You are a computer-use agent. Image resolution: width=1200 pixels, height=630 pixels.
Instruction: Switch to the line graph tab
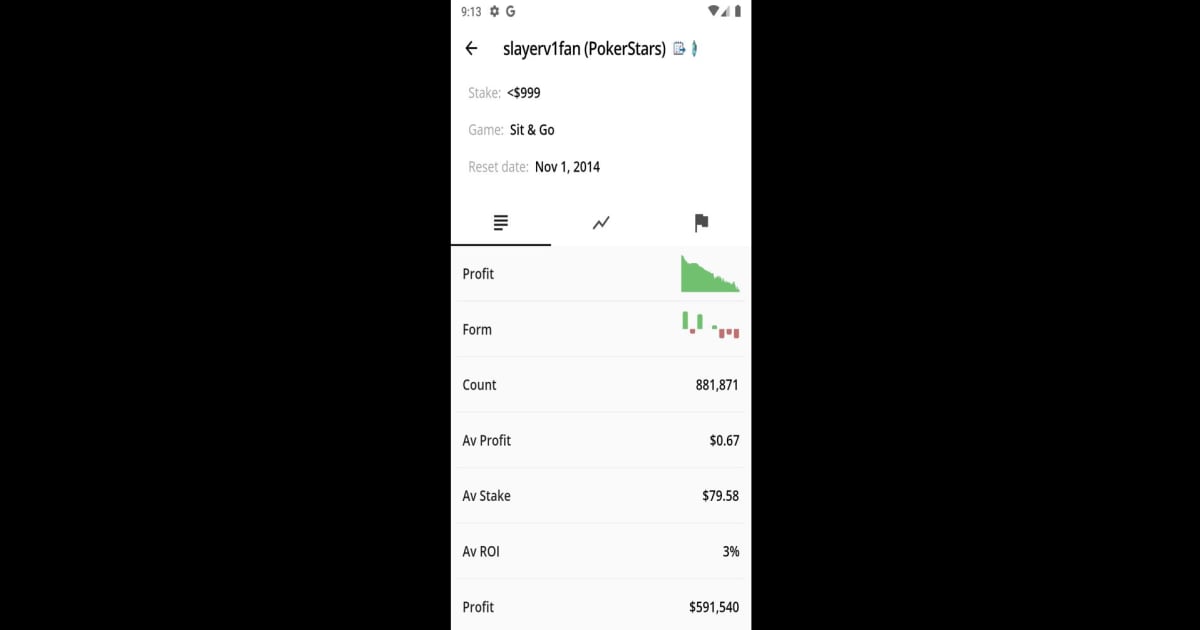(x=601, y=222)
